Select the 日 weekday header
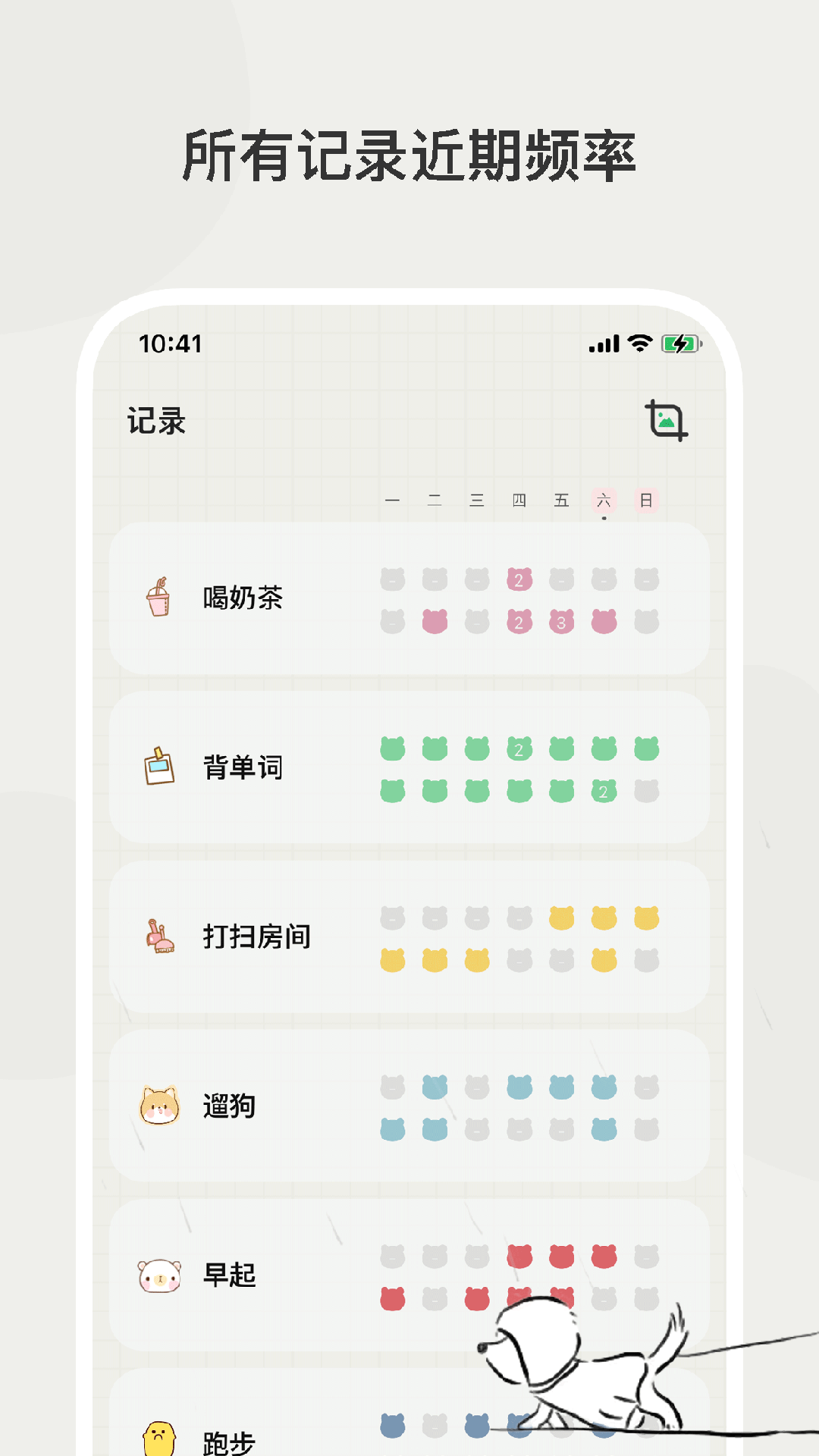Image resolution: width=819 pixels, height=1456 pixels. coord(645,500)
